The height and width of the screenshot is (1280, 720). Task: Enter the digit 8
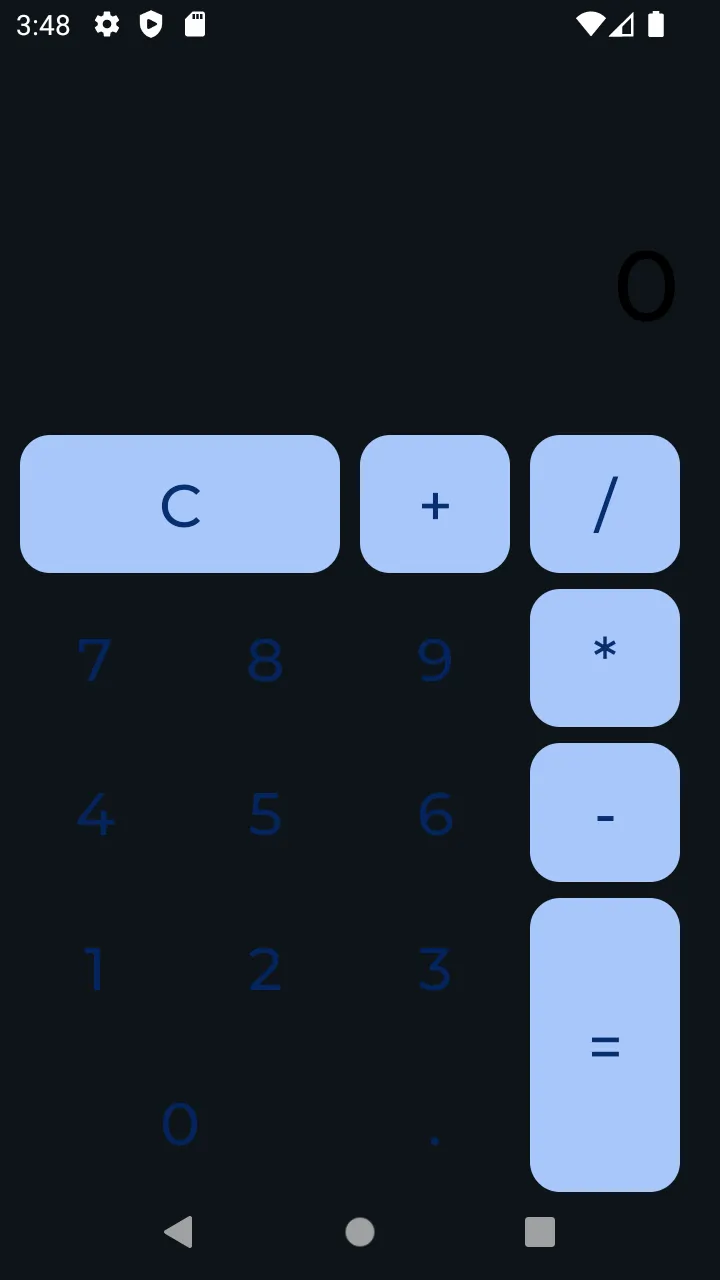(265, 660)
